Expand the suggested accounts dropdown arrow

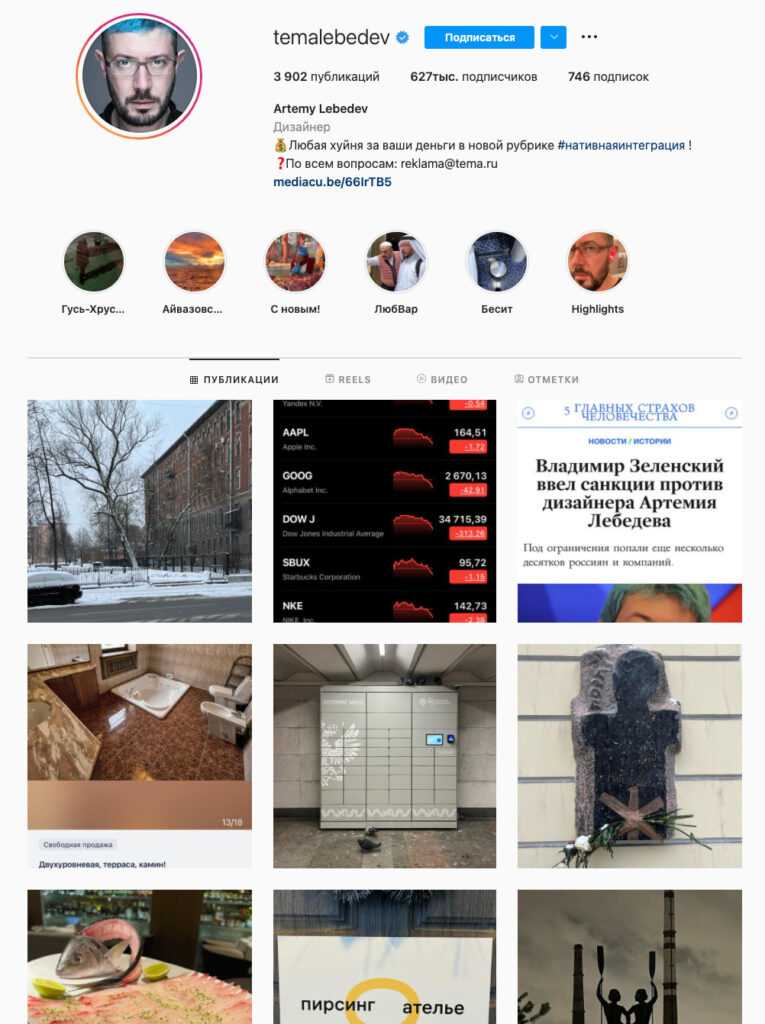pyautogui.click(x=553, y=37)
